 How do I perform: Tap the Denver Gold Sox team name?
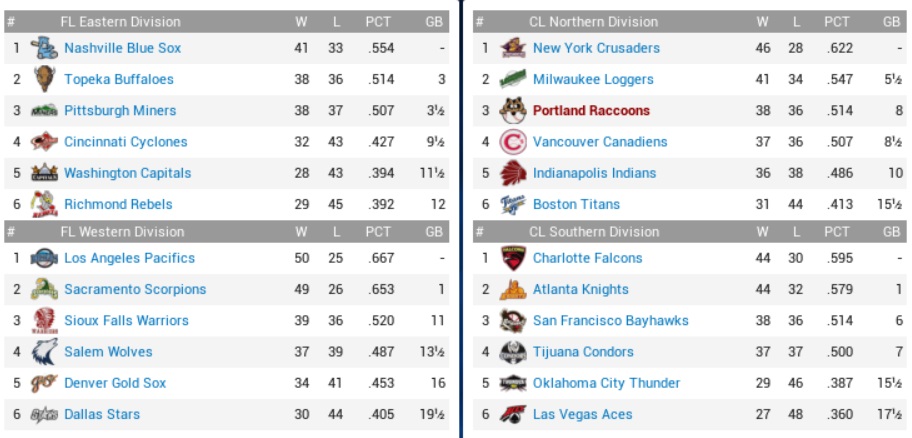coord(115,383)
